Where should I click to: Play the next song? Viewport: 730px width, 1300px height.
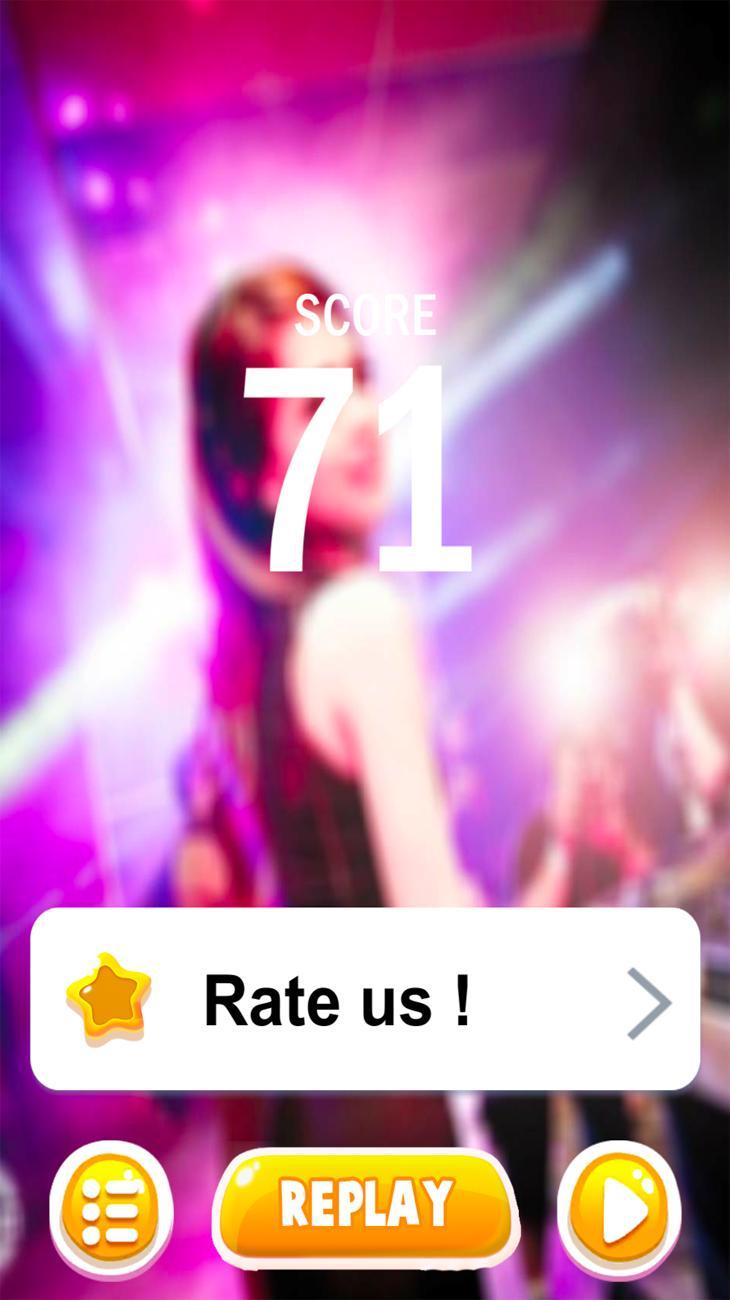tap(620, 1208)
